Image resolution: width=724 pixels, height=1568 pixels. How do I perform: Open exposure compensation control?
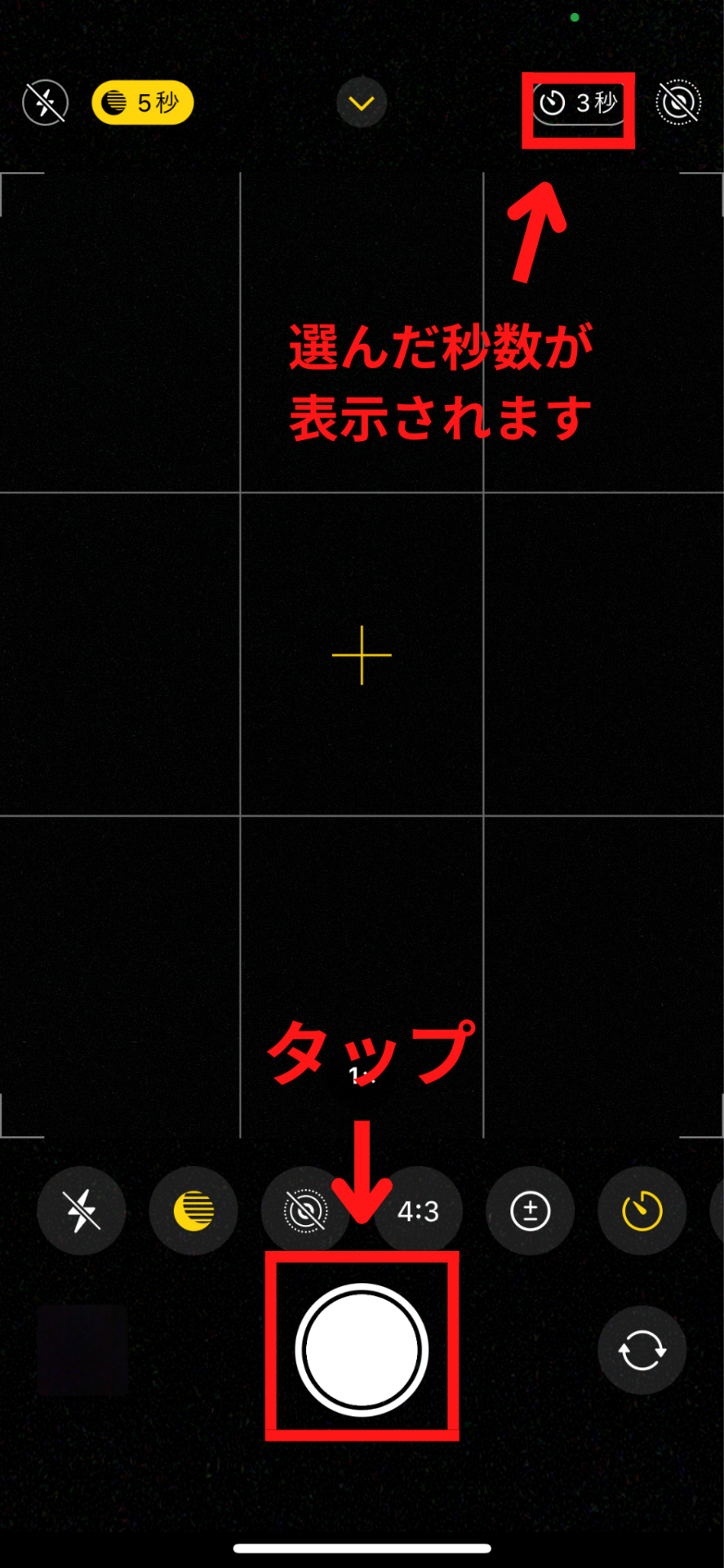(530, 1211)
